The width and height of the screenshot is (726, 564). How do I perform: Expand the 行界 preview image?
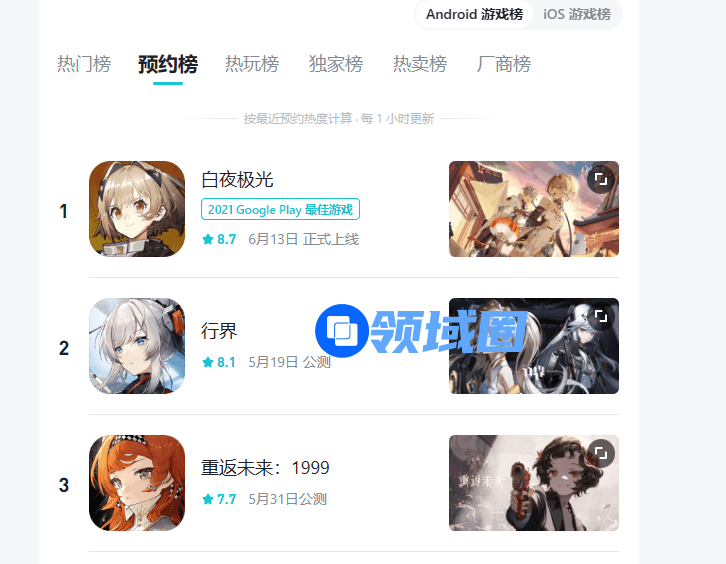click(x=601, y=316)
